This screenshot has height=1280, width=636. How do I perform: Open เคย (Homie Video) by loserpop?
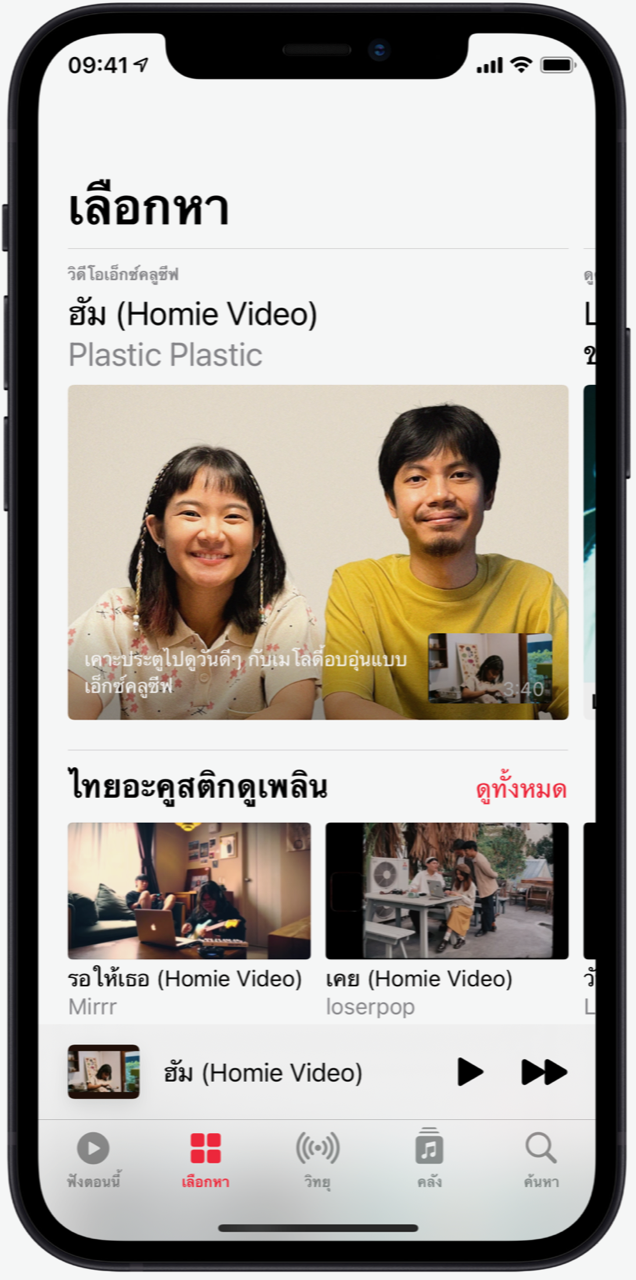pyautogui.click(x=446, y=891)
